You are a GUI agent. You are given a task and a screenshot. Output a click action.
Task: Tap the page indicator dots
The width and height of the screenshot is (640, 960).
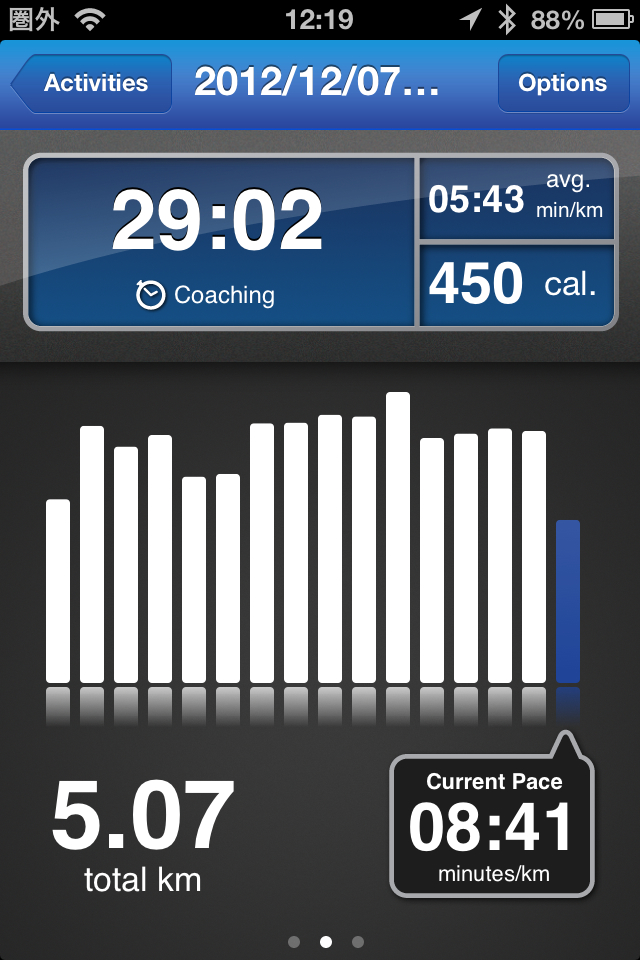click(x=326, y=941)
